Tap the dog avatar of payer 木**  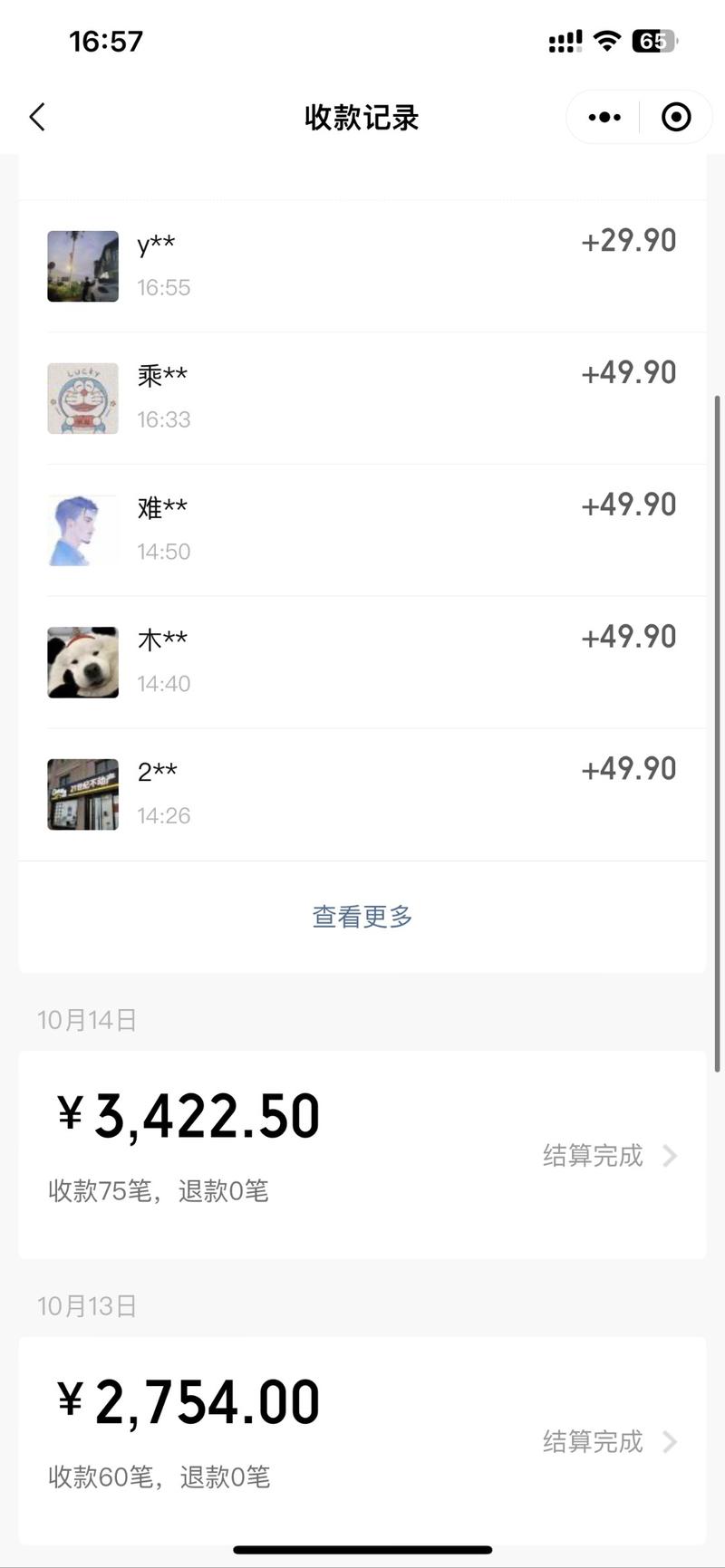click(82, 662)
